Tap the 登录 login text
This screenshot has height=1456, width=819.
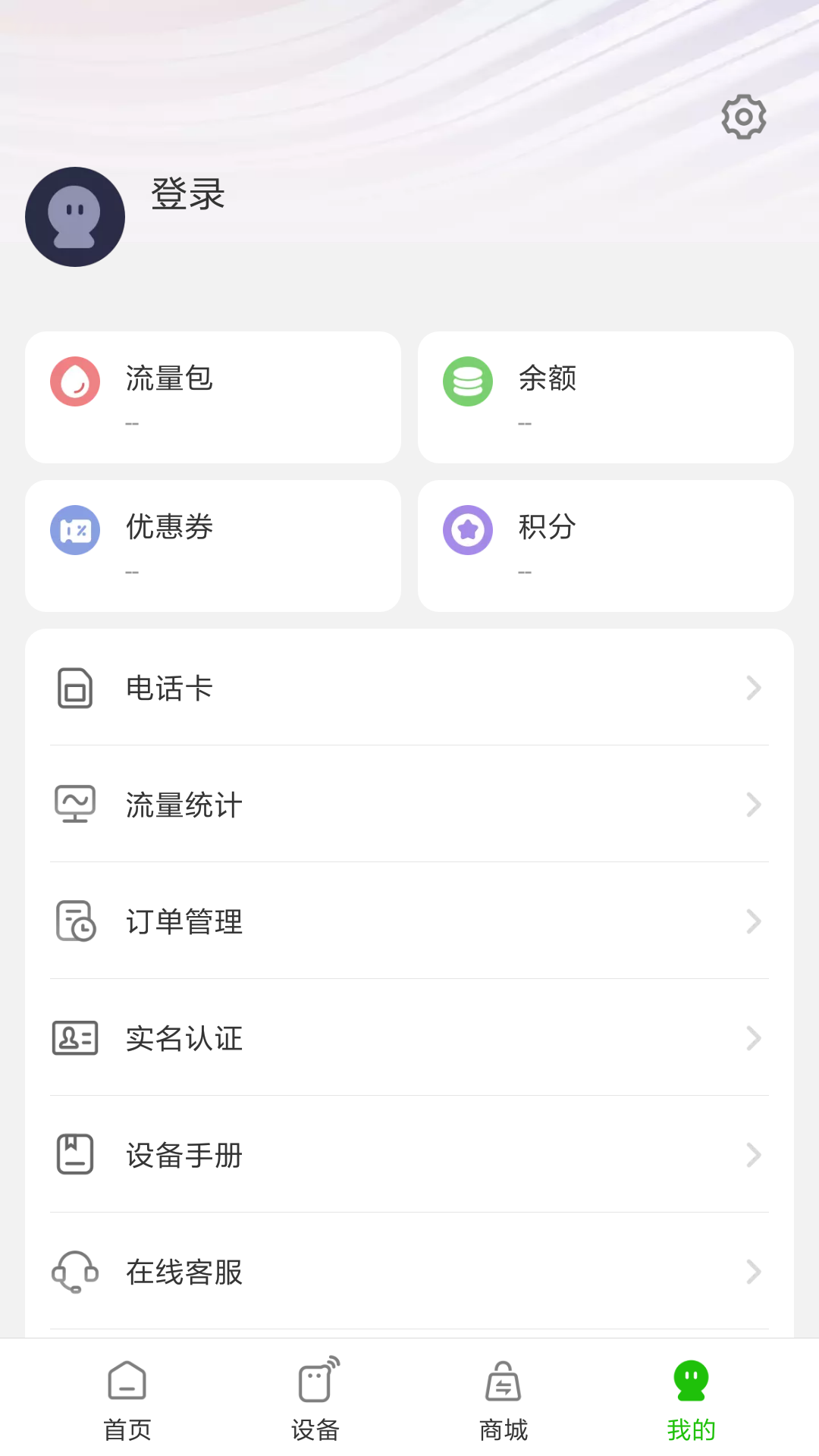(x=187, y=195)
